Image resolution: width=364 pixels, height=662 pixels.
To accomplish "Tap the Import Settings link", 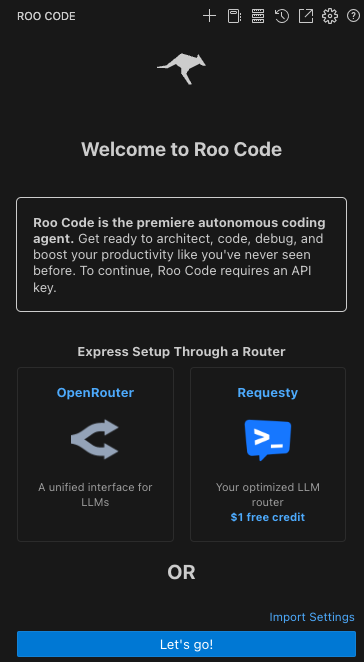I will click(312, 617).
